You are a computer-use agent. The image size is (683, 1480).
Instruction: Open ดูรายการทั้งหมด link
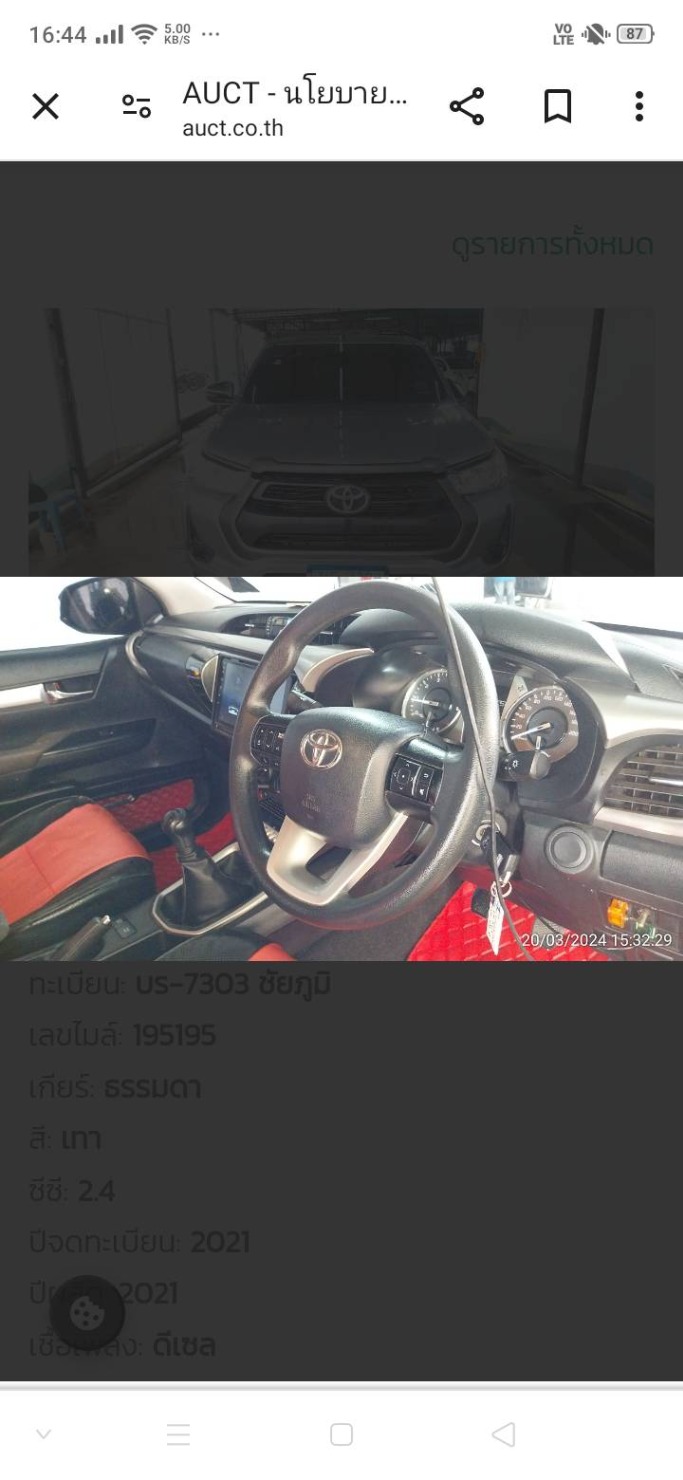pyautogui.click(x=552, y=245)
